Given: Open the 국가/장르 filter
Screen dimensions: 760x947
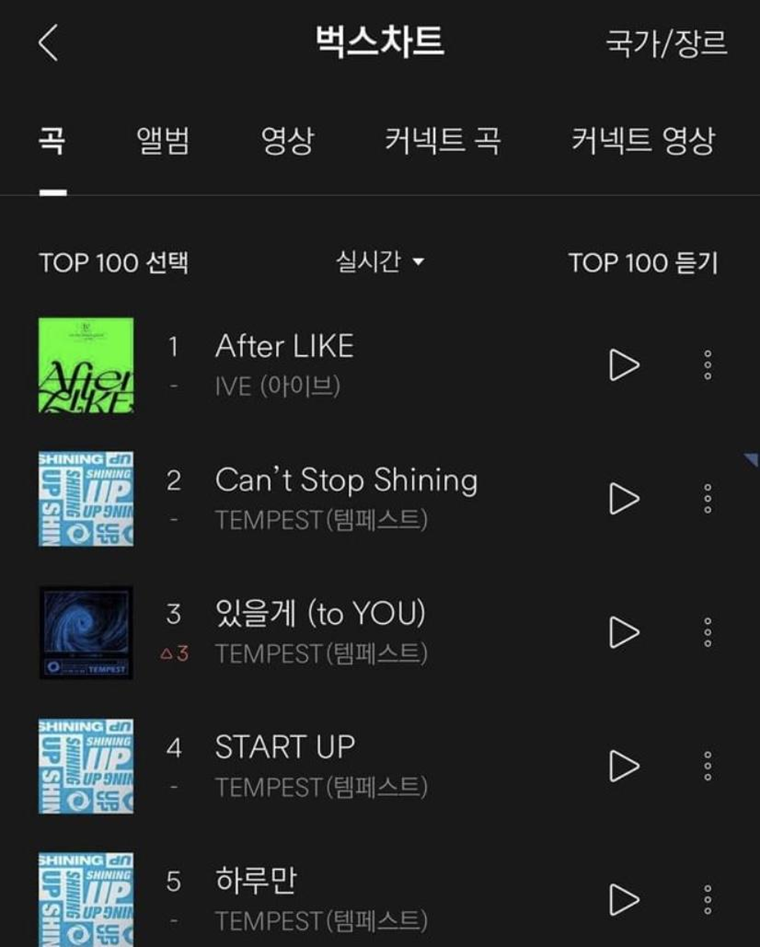Looking at the screenshot, I should coord(666,43).
